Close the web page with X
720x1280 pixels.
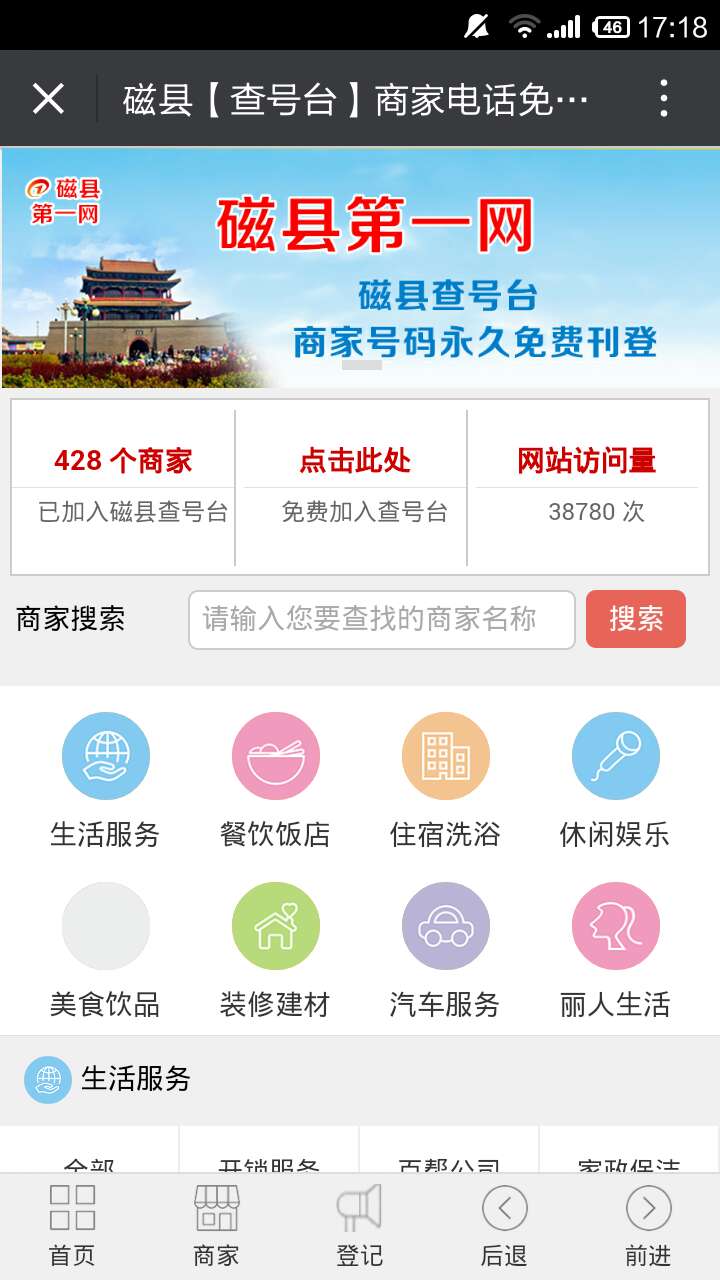tap(48, 99)
